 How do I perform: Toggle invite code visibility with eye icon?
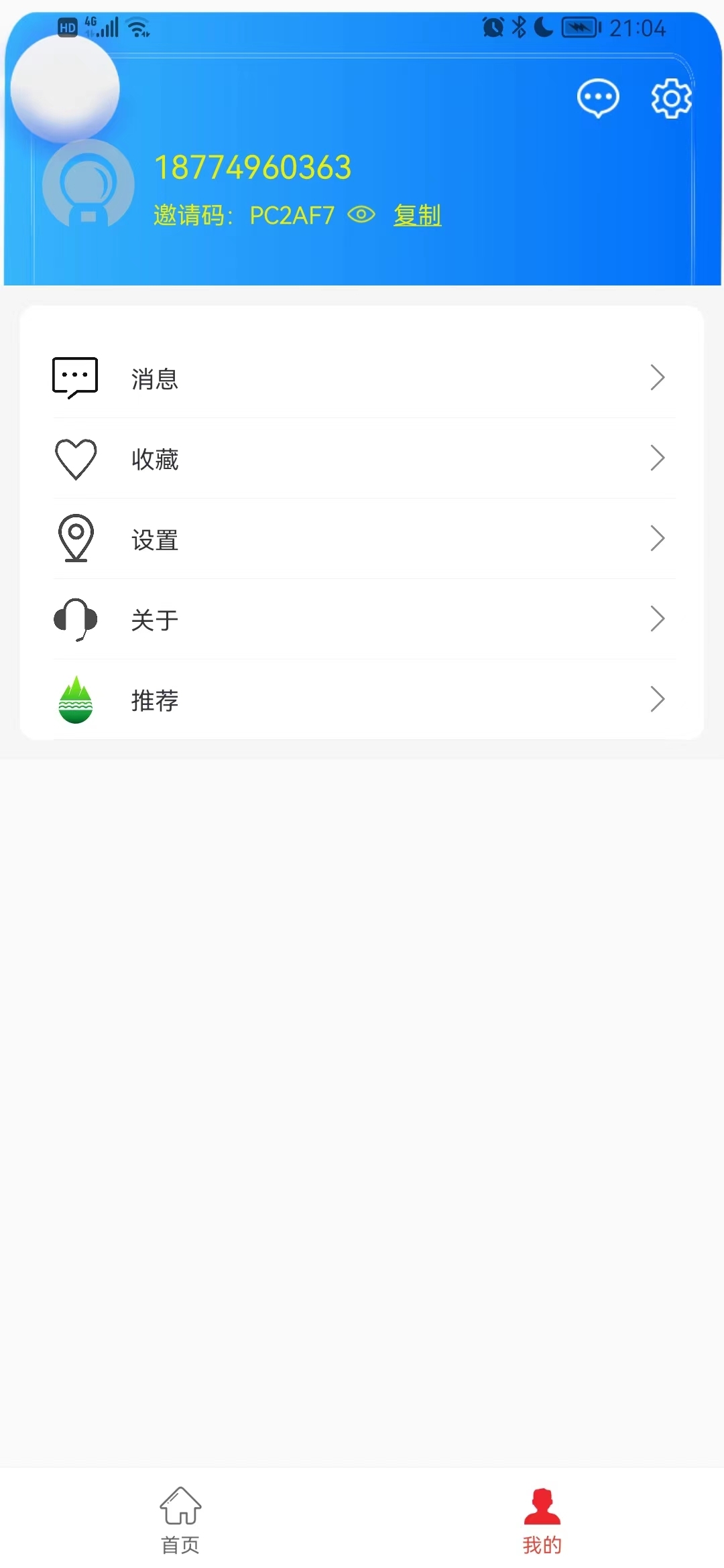(x=361, y=215)
